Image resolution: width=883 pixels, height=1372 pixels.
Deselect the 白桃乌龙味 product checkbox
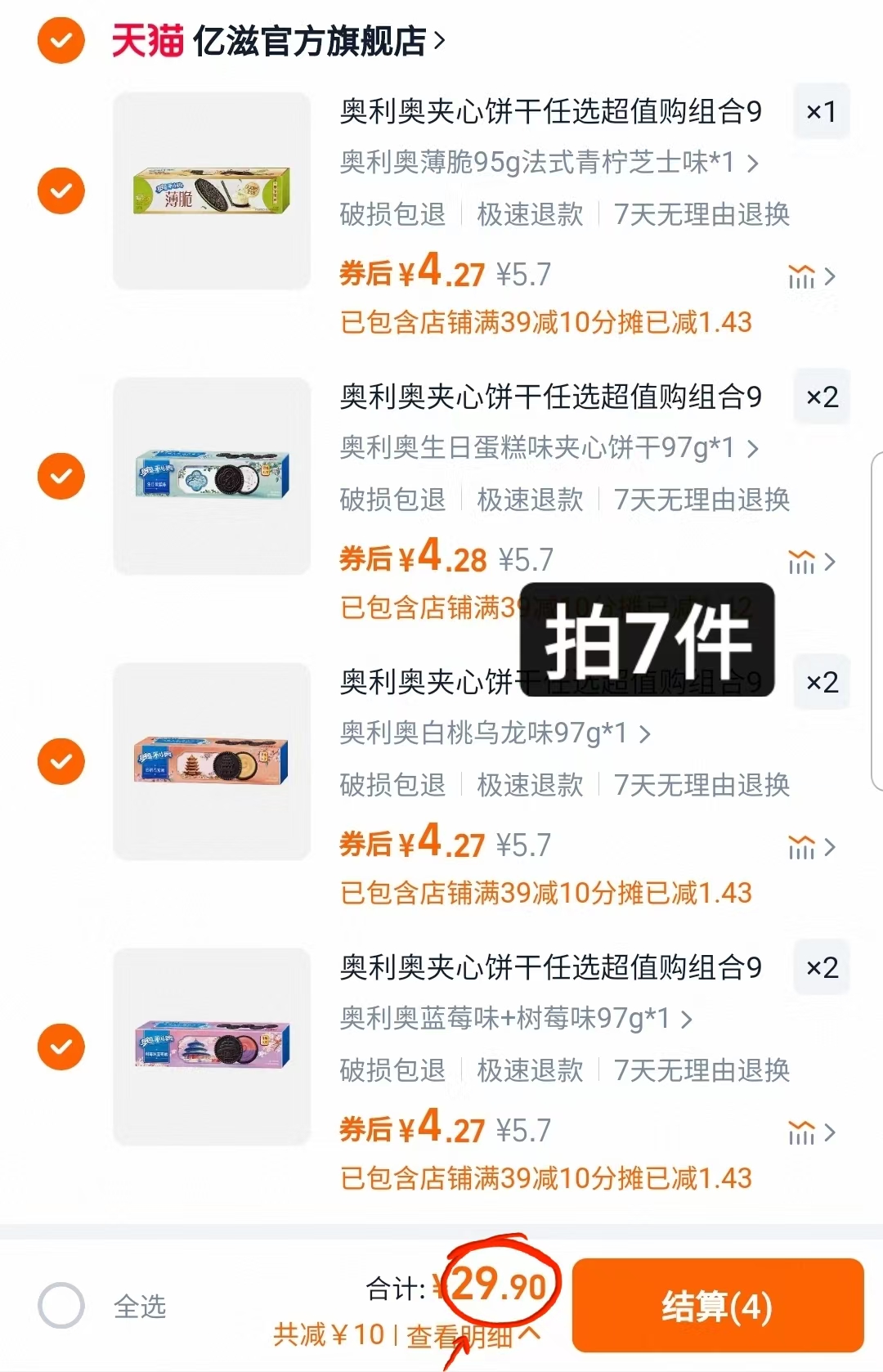click(x=61, y=760)
